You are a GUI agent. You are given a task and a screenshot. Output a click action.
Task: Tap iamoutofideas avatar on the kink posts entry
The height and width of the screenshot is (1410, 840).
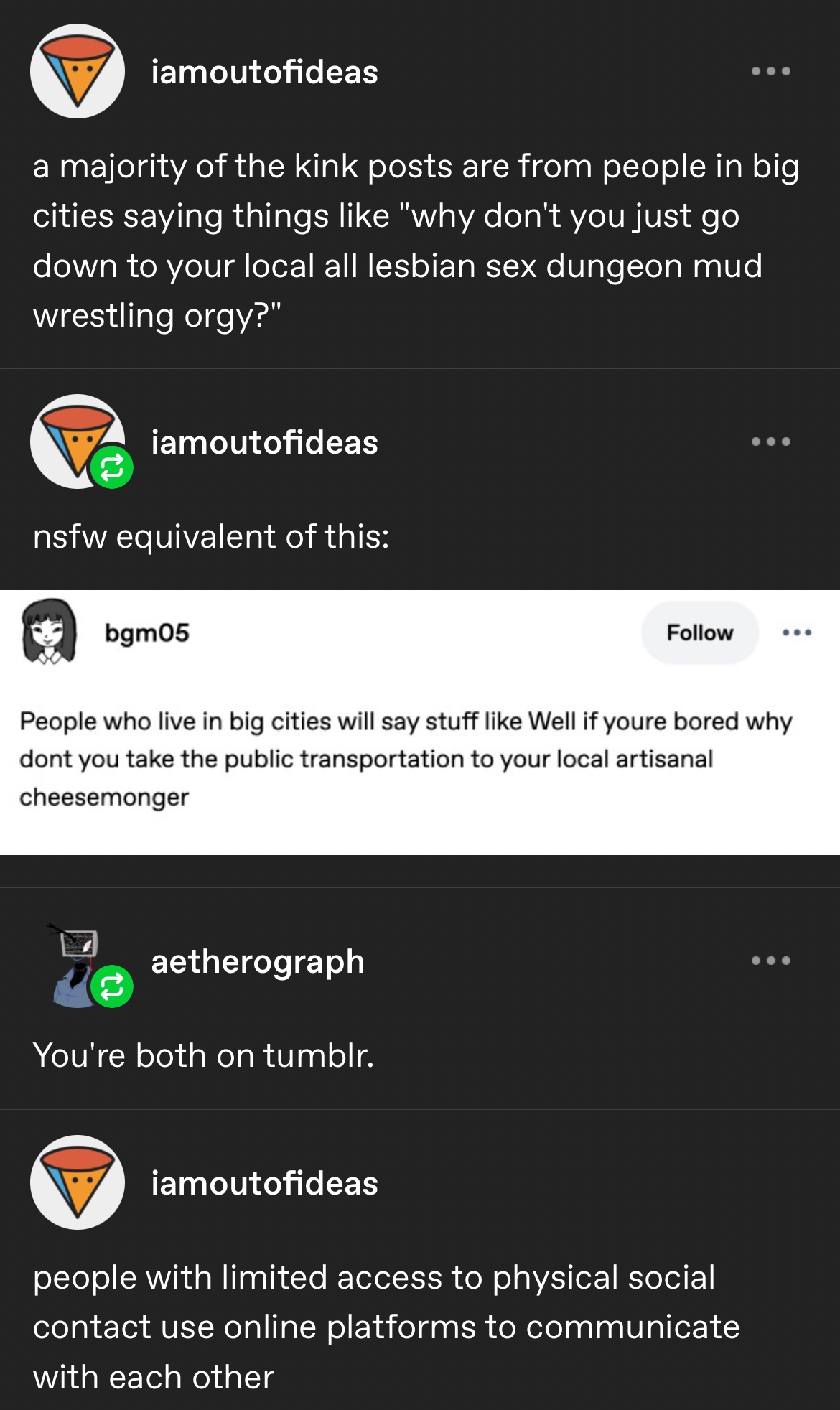point(78,71)
